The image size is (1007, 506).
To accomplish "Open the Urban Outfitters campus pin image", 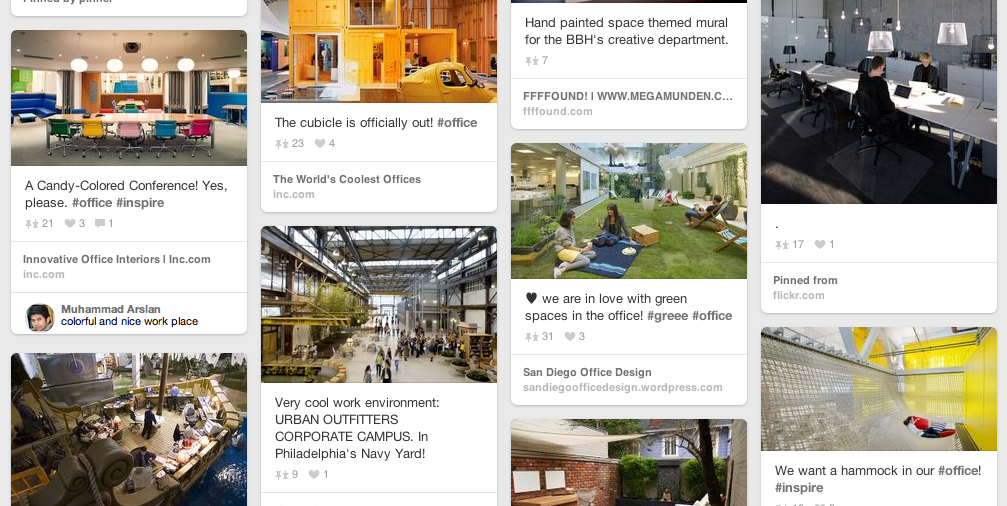I will pos(378,304).
